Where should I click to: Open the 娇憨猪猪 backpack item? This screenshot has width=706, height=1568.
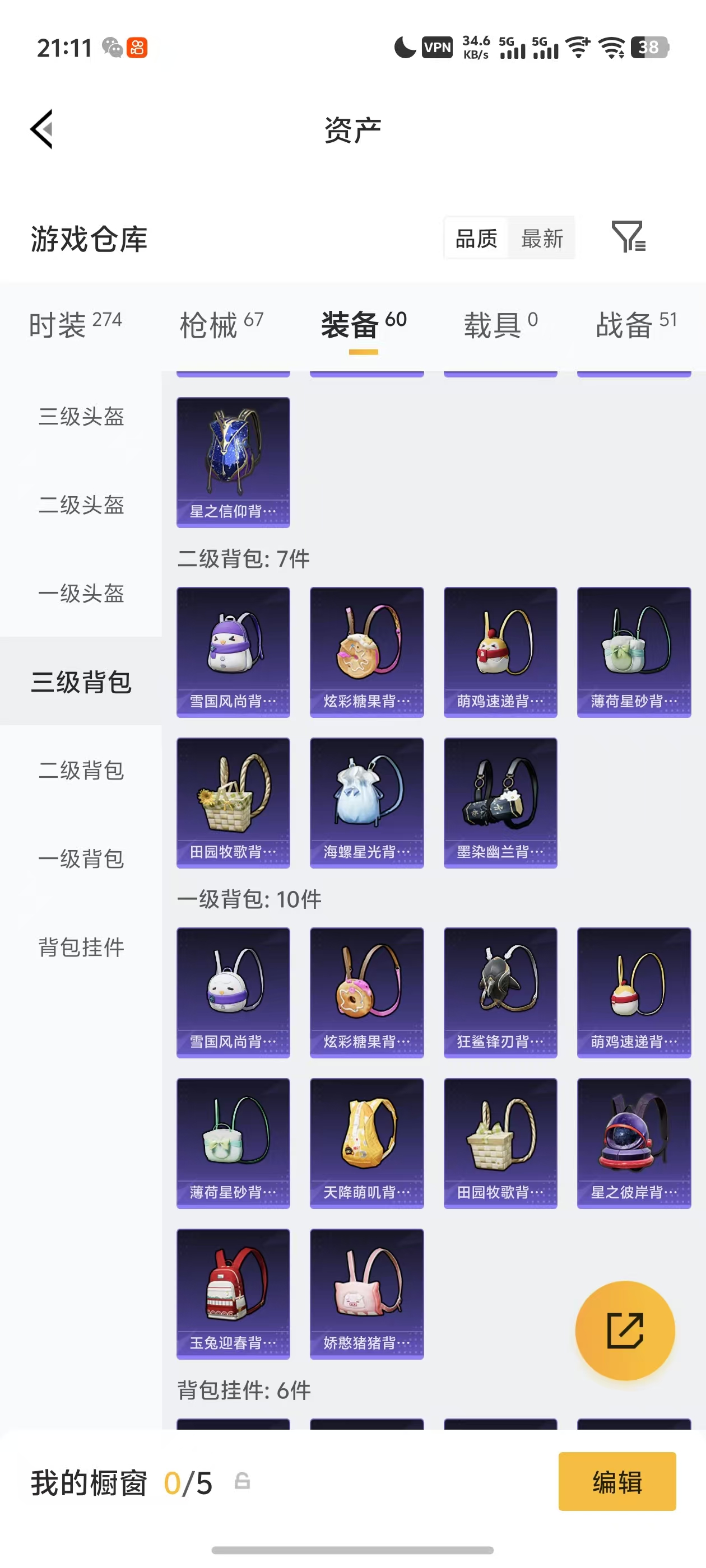(366, 1294)
